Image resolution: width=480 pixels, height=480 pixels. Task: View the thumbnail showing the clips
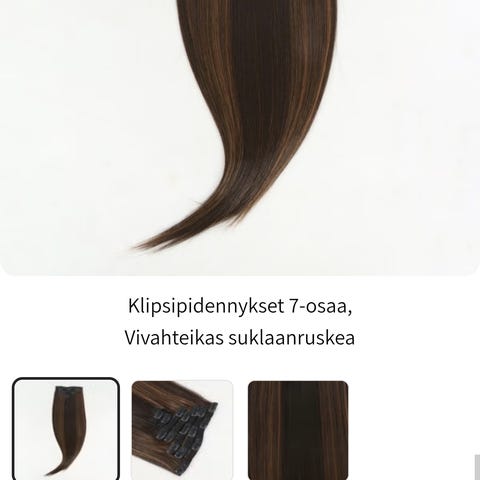(x=182, y=430)
